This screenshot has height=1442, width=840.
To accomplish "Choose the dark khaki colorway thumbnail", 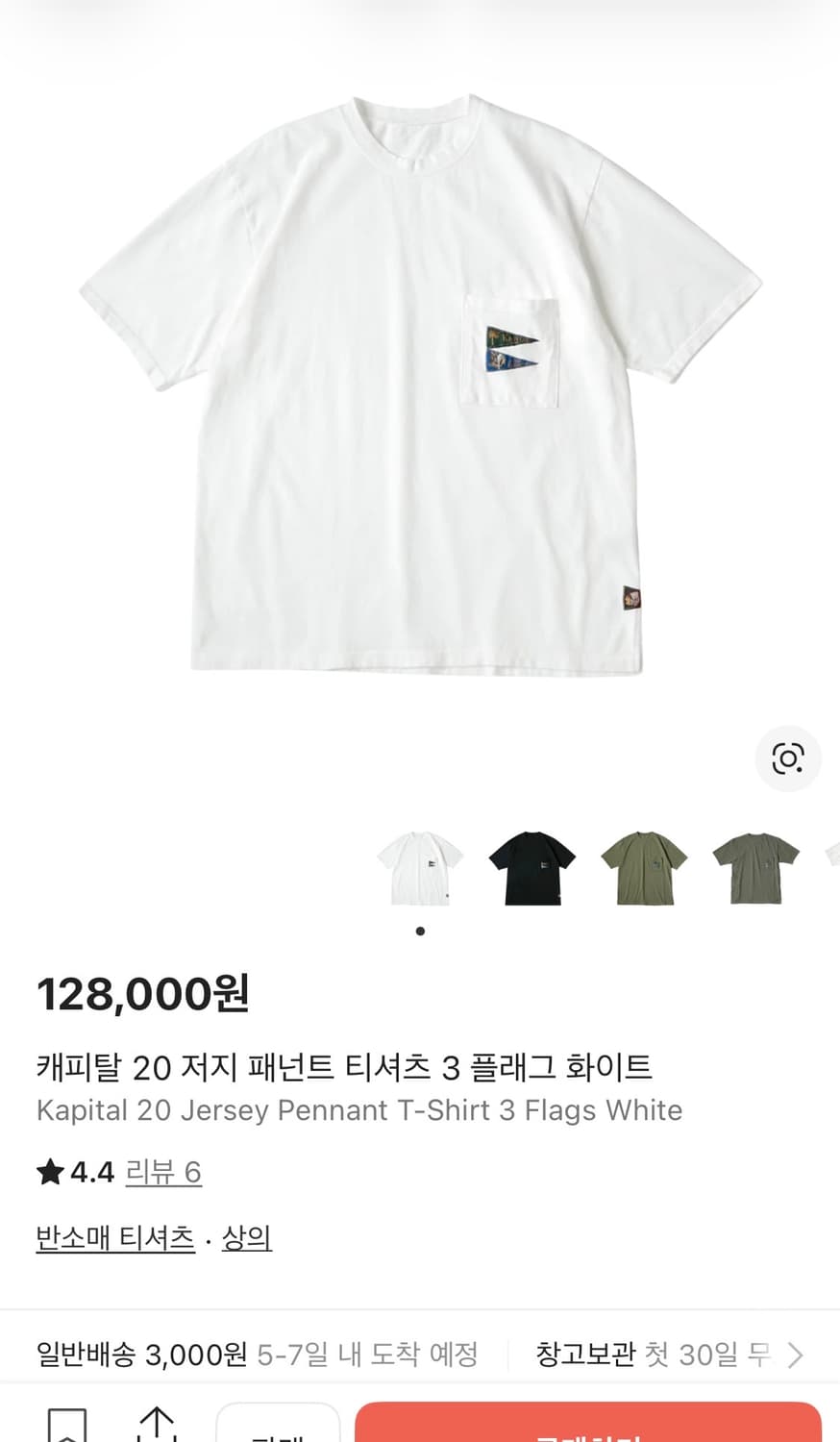I will [x=754, y=866].
